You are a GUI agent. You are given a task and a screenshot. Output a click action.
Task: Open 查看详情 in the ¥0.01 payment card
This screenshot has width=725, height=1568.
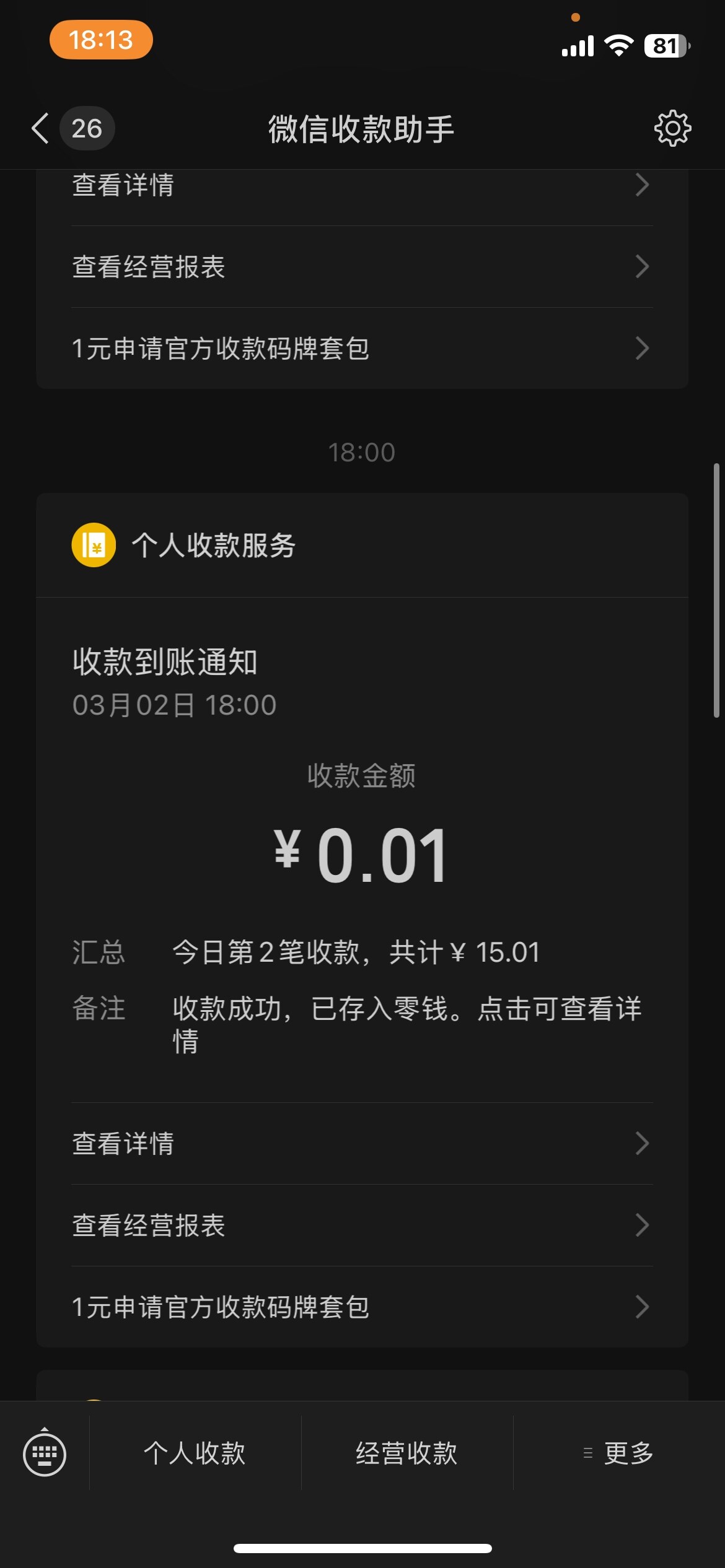point(362,1143)
